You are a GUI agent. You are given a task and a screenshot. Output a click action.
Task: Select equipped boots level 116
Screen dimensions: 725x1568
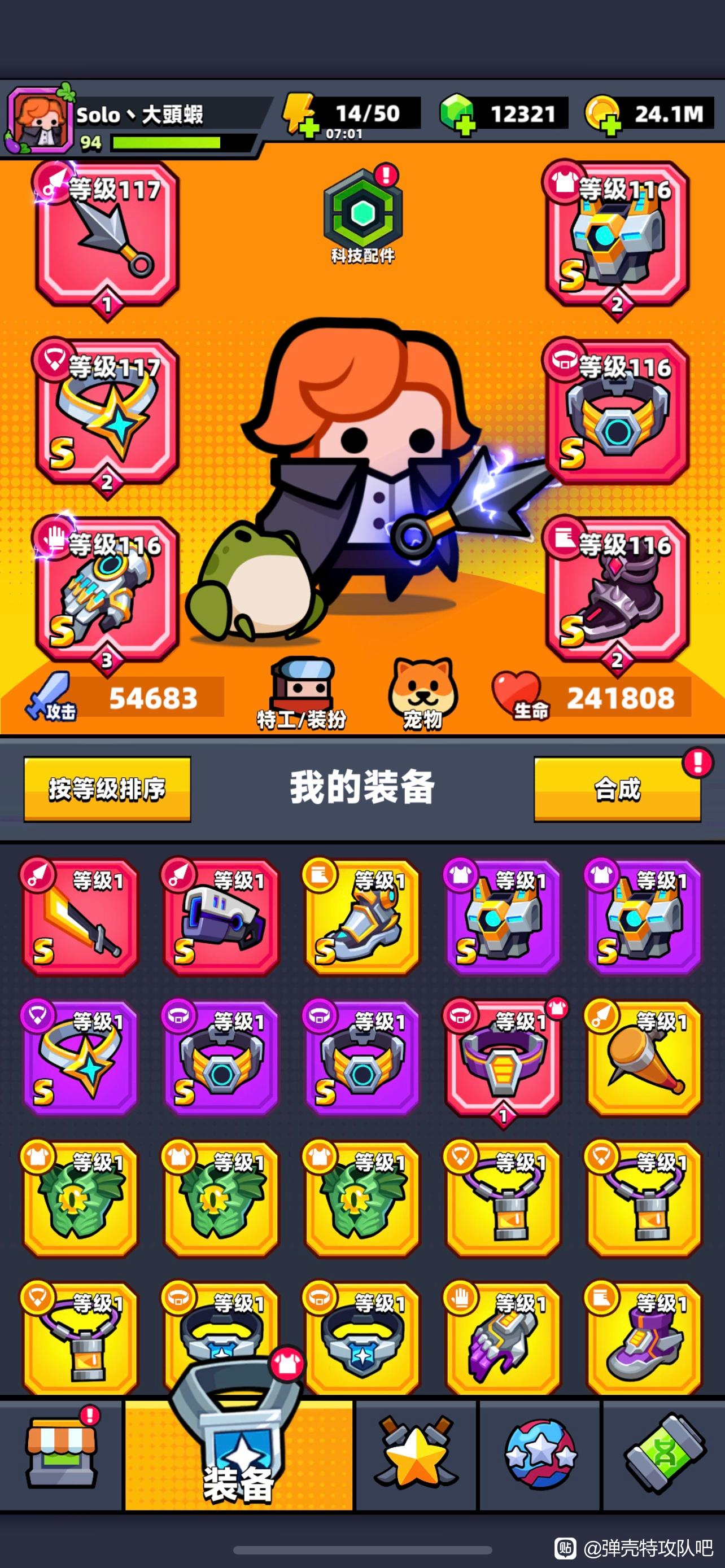click(x=617, y=590)
